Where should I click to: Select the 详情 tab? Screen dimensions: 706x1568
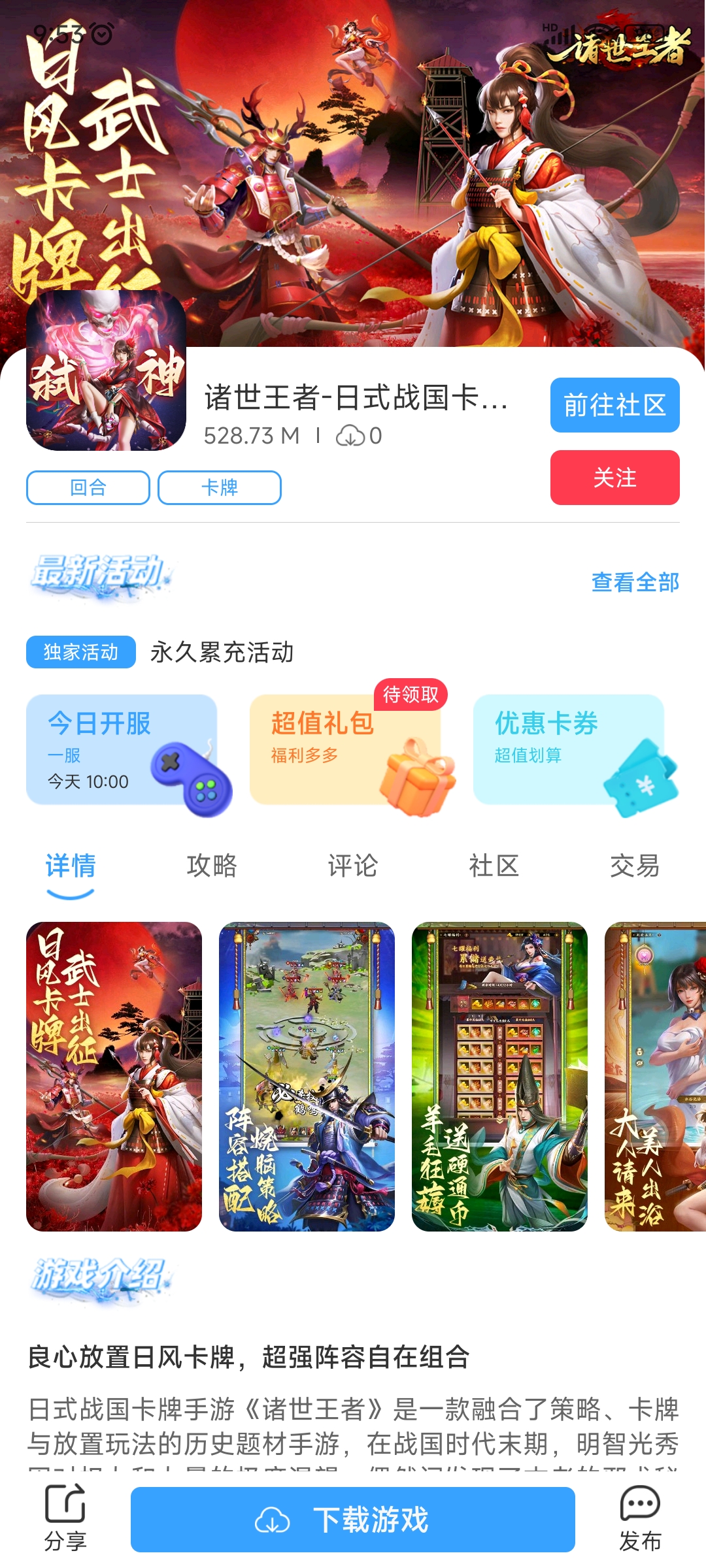pyautogui.click(x=71, y=866)
